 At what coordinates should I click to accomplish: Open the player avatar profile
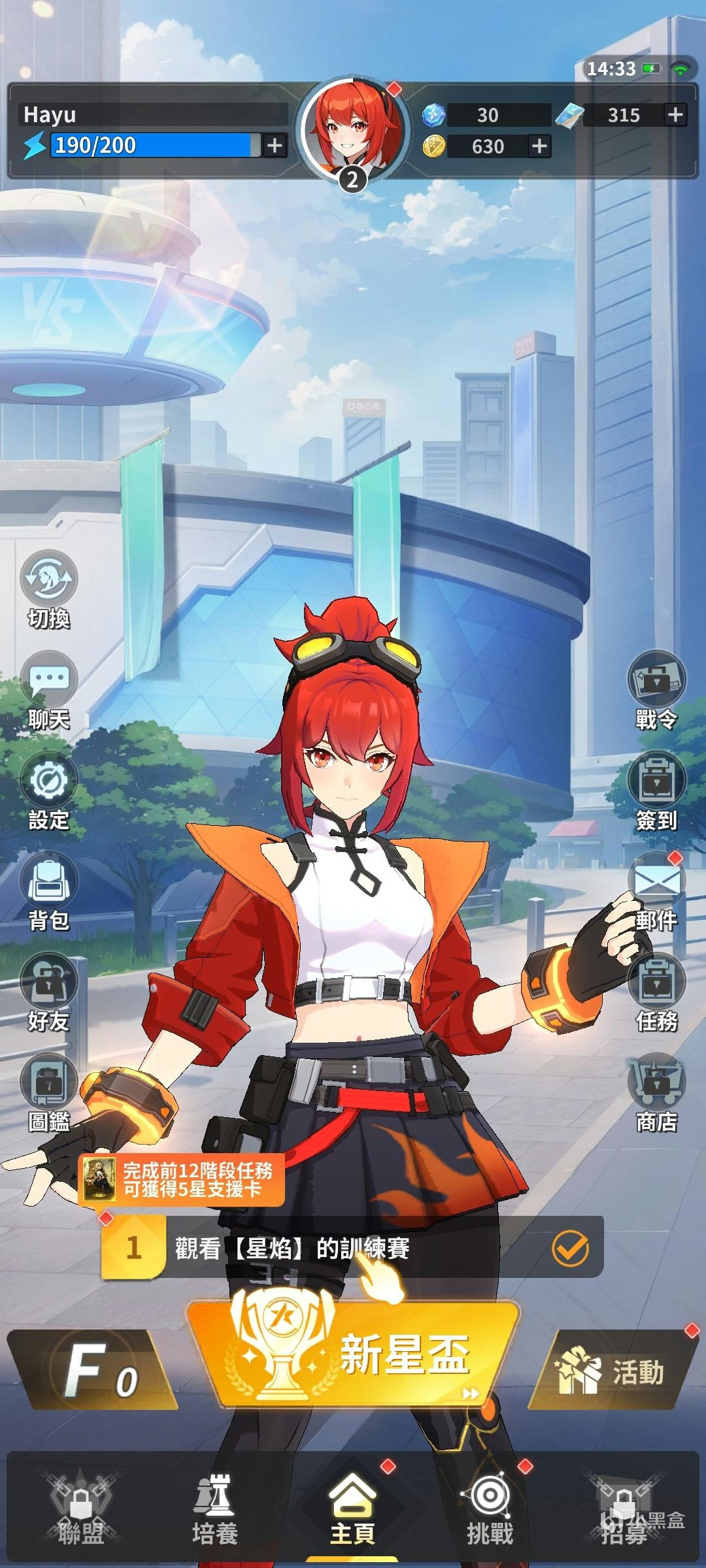tap(352, 127)
